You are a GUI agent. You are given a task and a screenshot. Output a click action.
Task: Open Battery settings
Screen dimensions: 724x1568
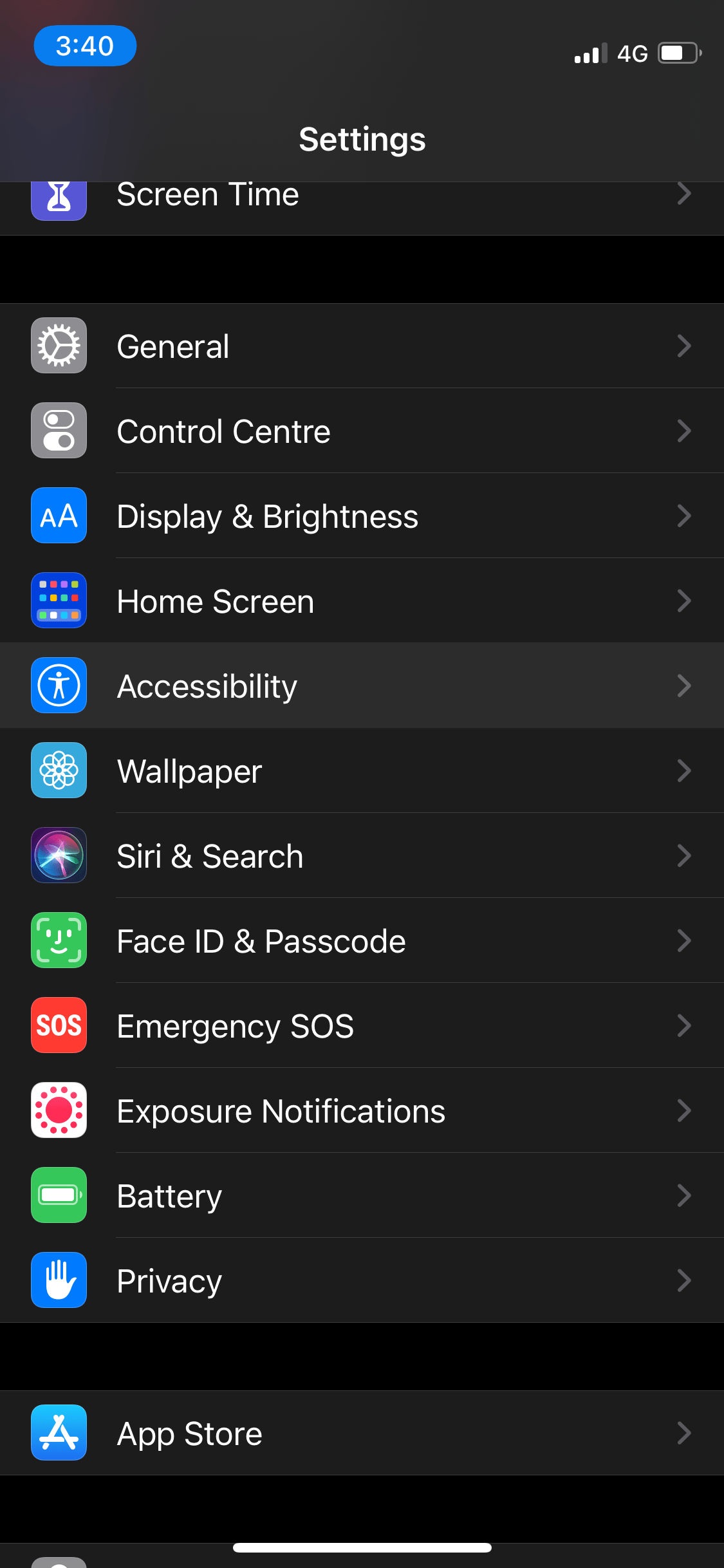[x=362, y=1196]
